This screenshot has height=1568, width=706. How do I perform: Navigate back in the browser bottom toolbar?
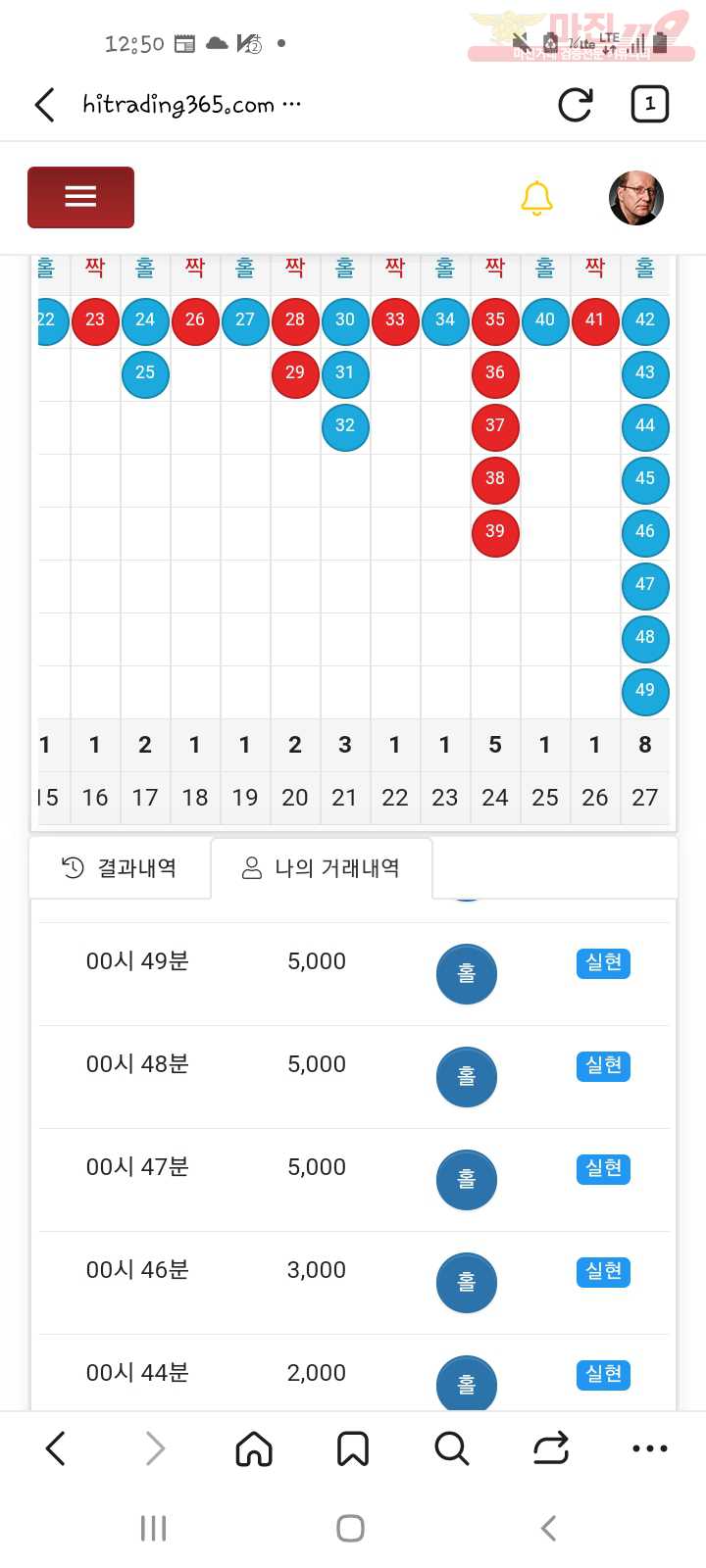56,1447
